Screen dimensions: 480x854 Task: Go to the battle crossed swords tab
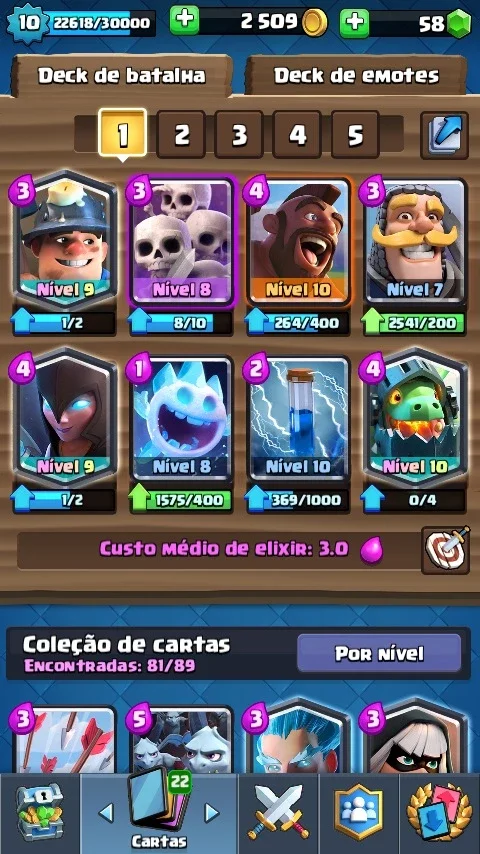278,812
